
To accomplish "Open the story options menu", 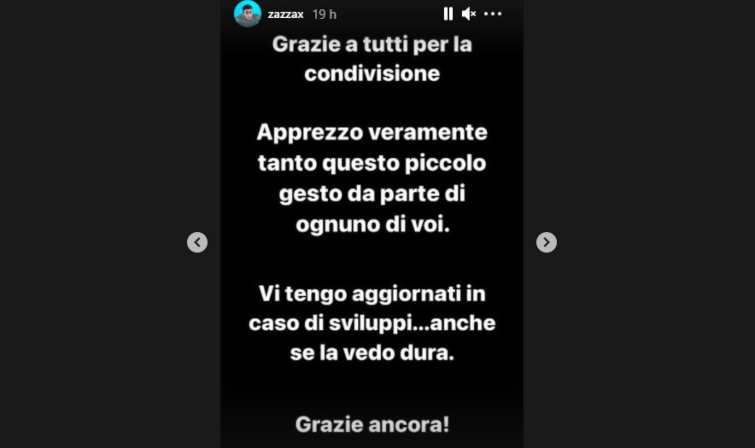I will click(493, 14).
